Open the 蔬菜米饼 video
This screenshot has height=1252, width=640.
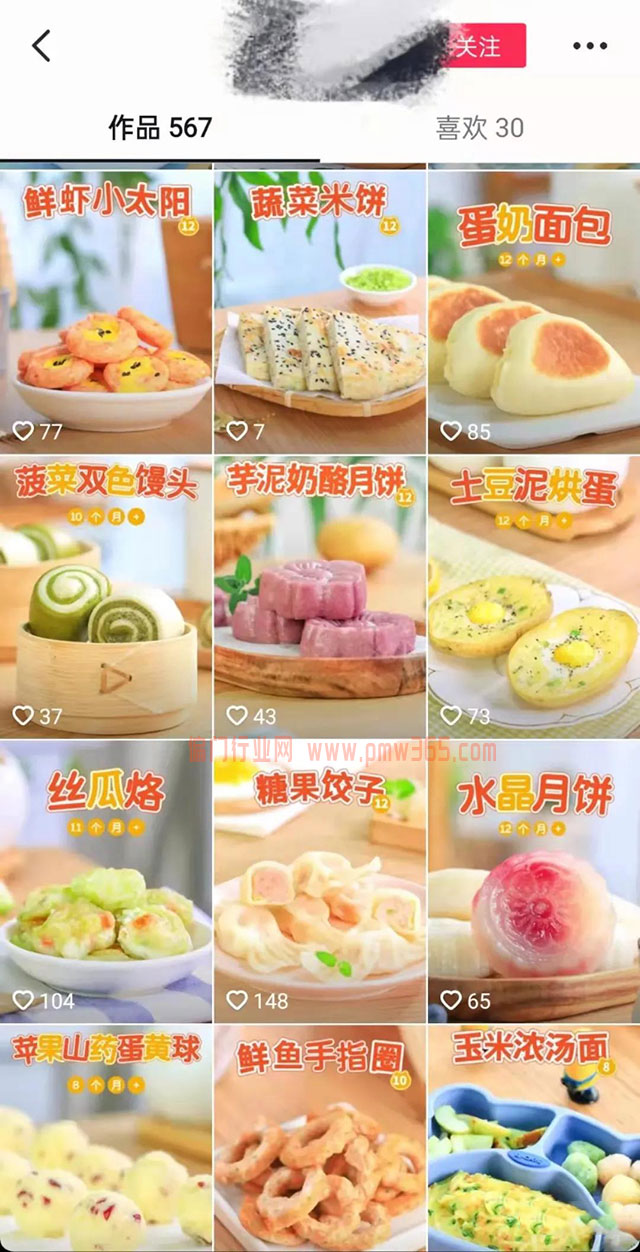click(x=320, y=310)
